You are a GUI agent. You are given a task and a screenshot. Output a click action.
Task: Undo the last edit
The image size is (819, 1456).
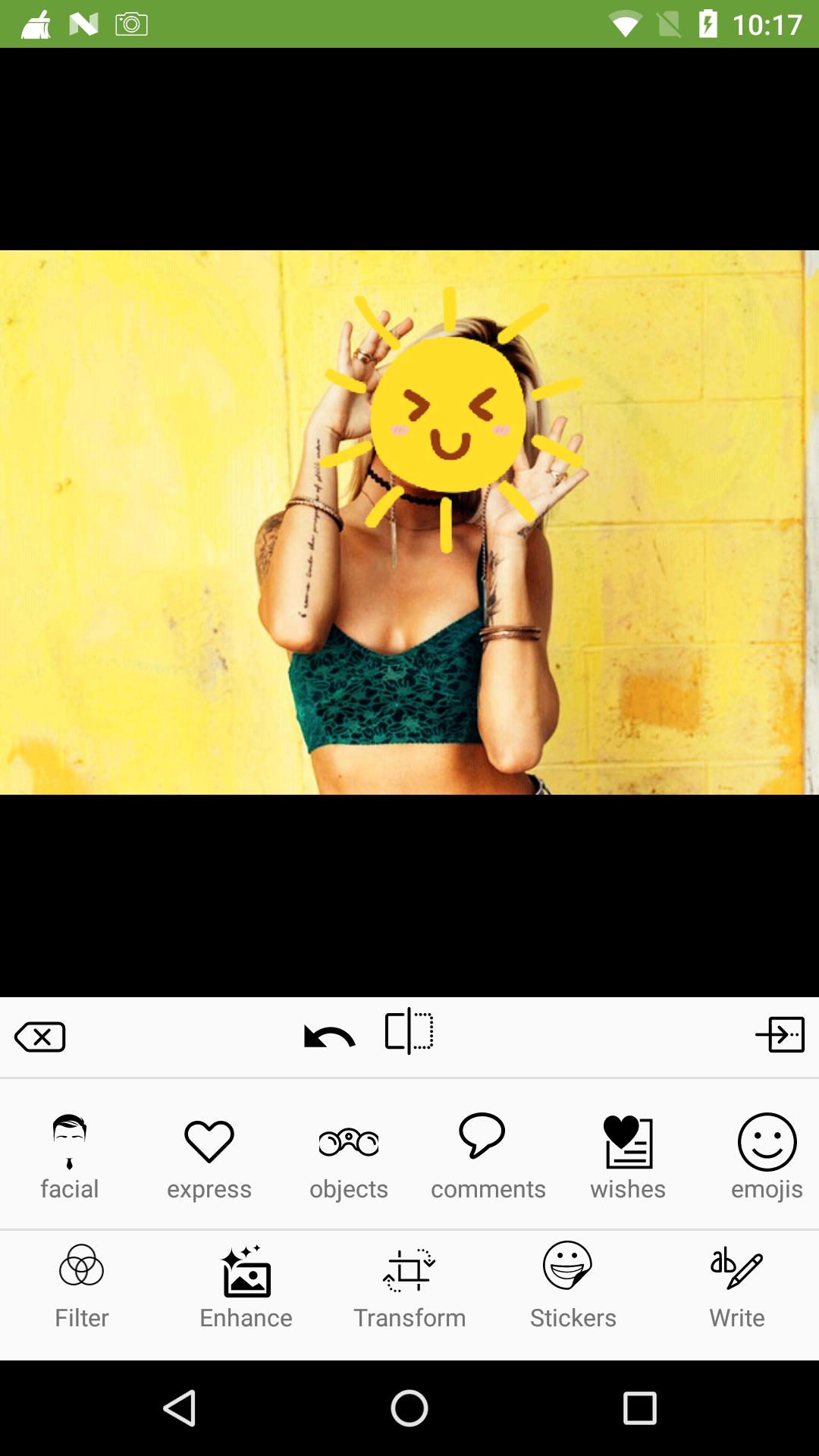point(329,1037)
